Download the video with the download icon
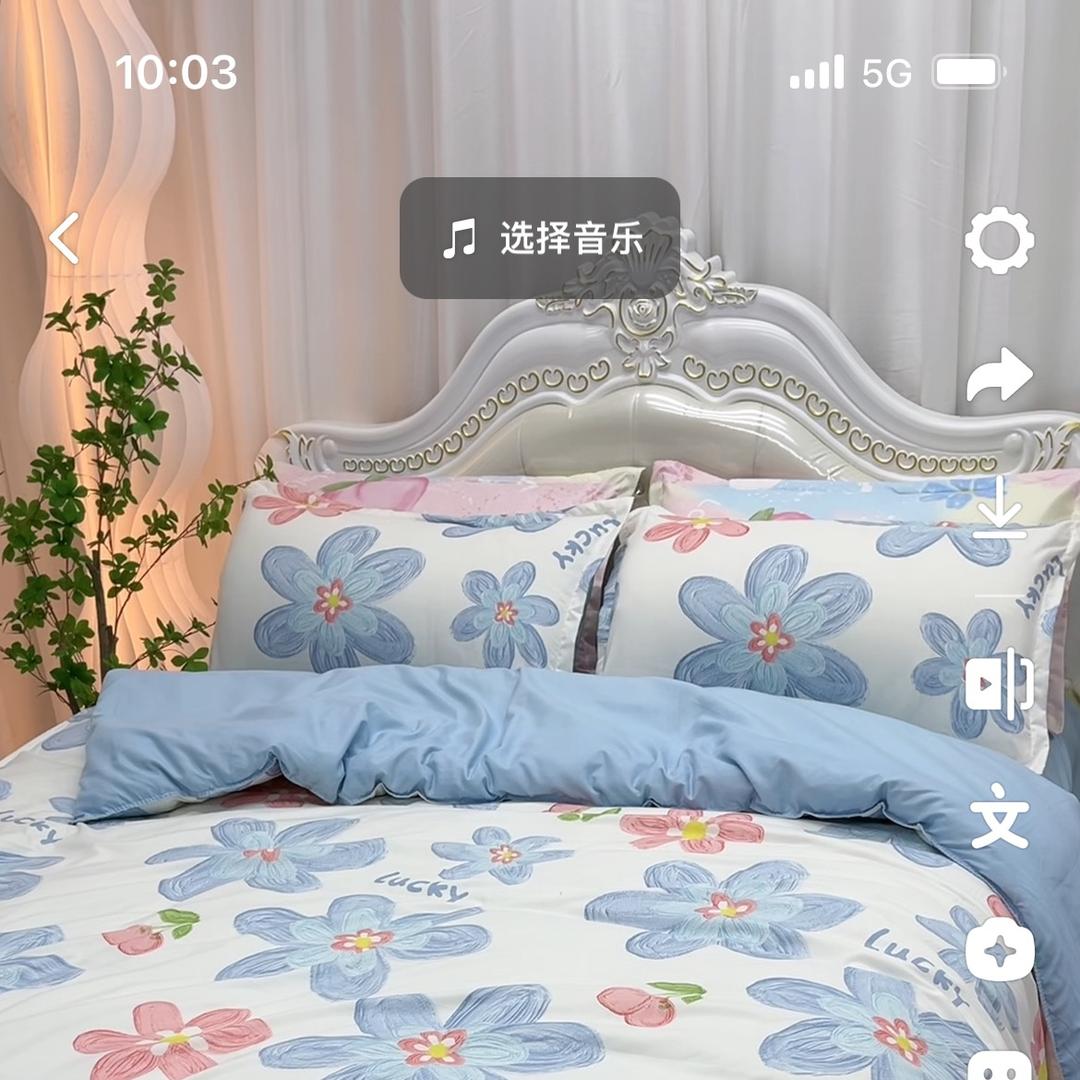 tap(999, 509)
